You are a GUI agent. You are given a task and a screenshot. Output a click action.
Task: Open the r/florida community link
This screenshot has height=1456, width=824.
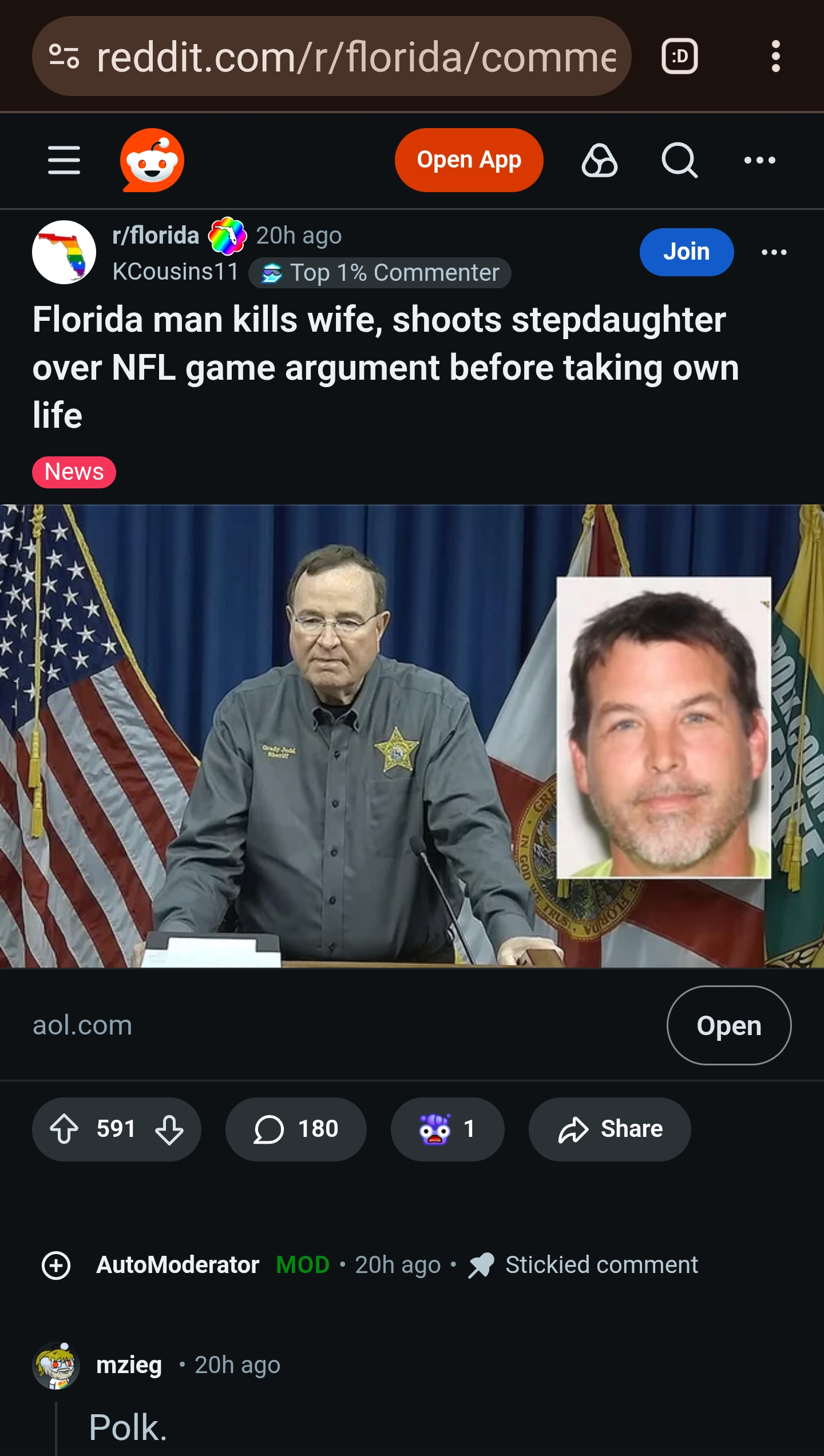(156, 236)
